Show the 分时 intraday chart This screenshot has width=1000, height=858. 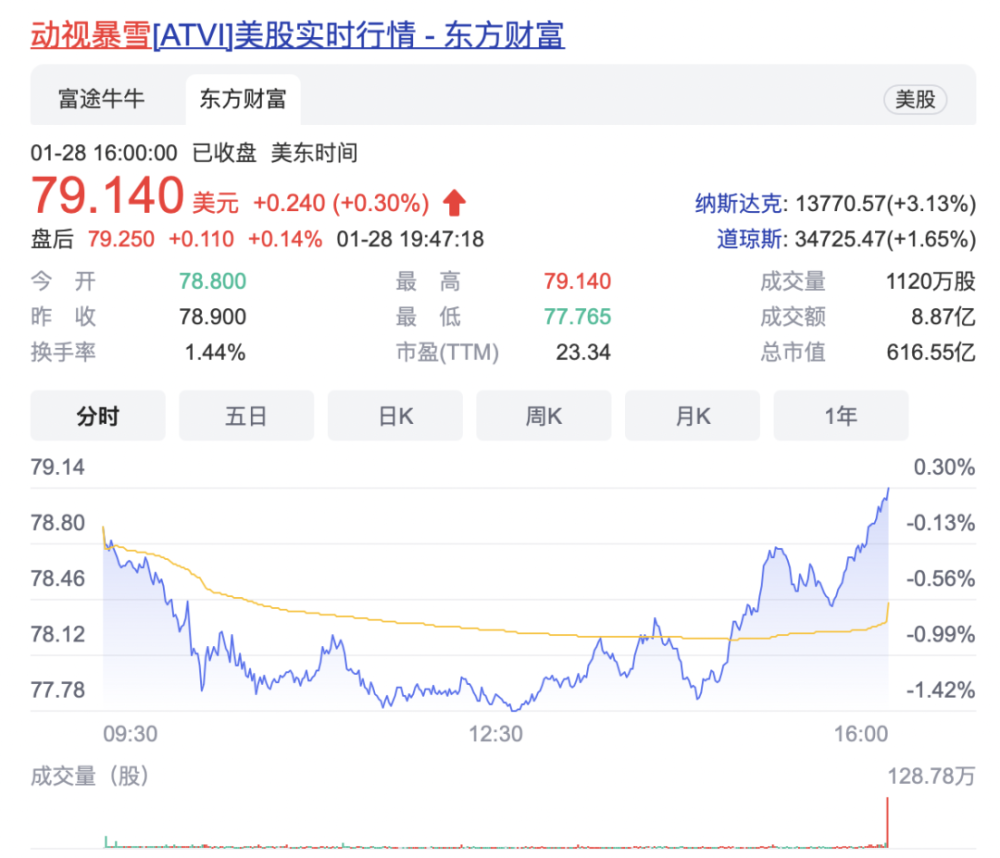97,416
